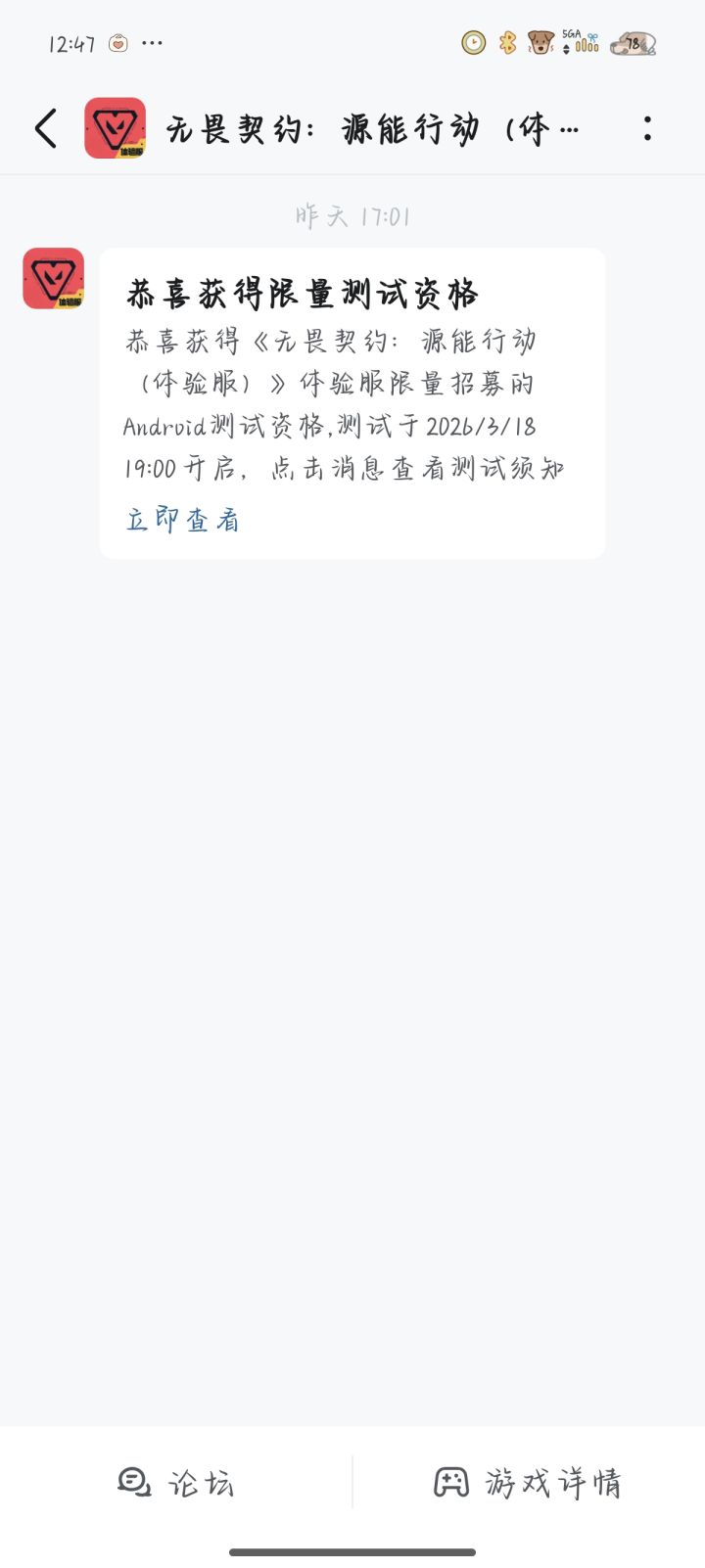
Task: Open the 立即查看 link in the message
Action: pos(181,520)
